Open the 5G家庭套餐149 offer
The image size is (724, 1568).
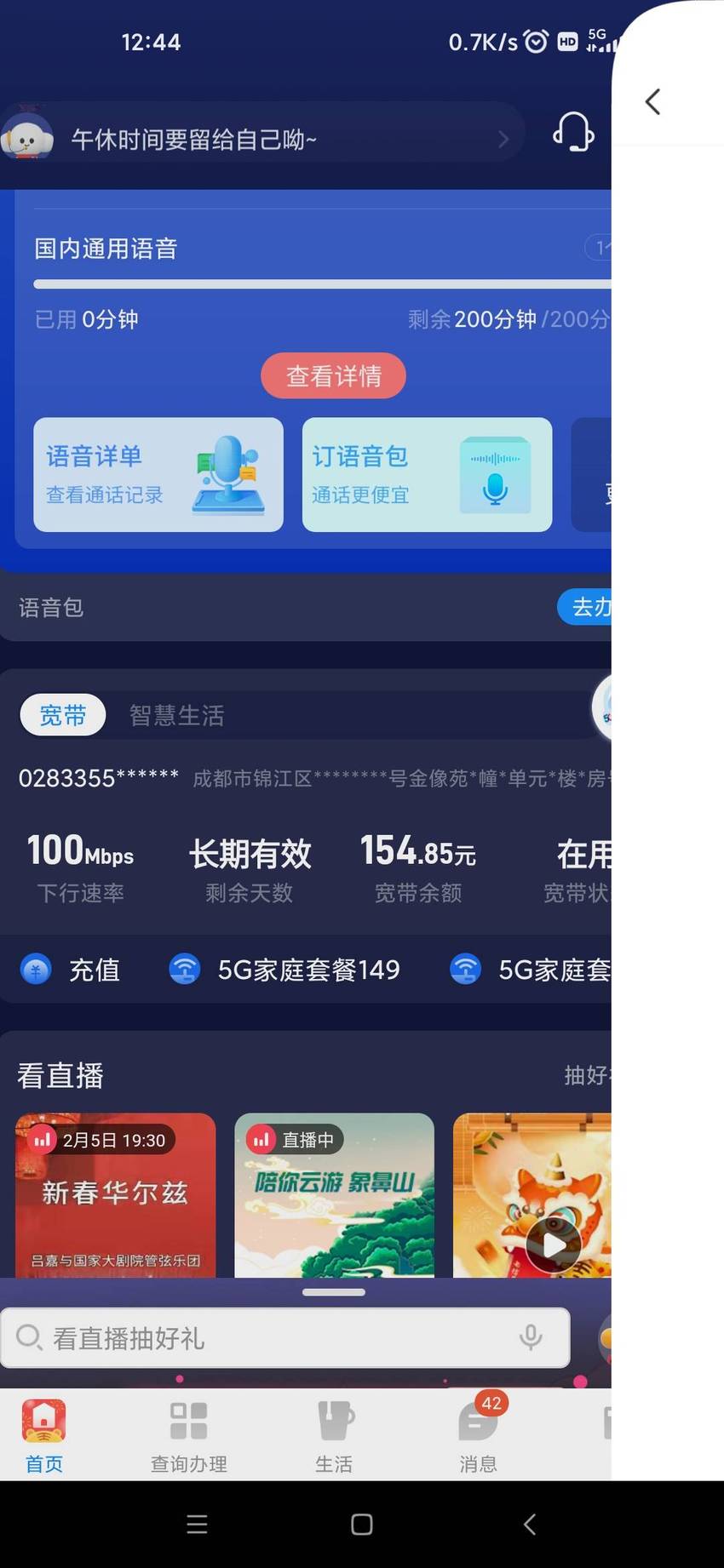tap(284, 970)
